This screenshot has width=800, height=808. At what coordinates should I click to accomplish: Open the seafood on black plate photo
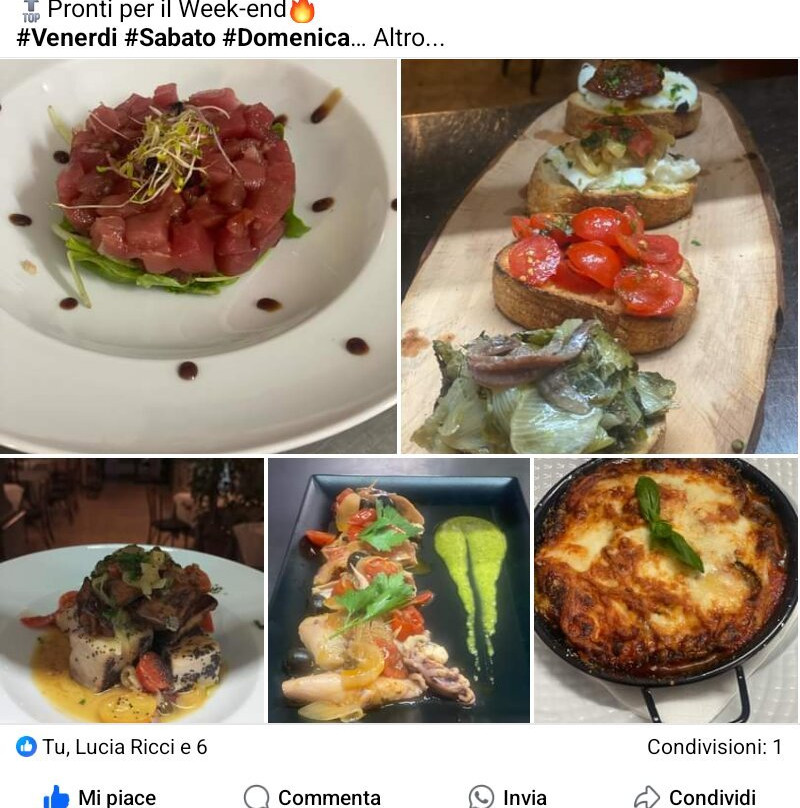[398, 590]
